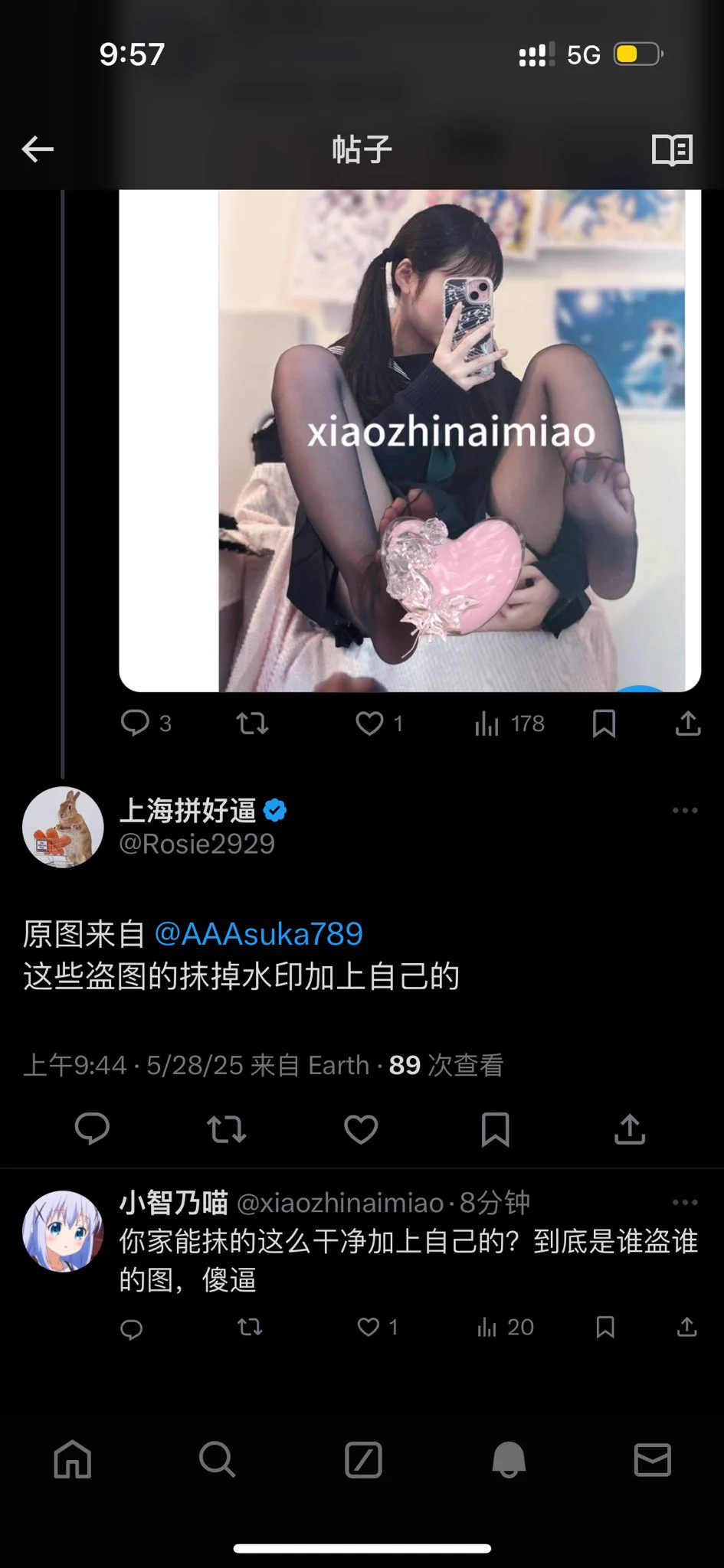The width and height of the screenshot is (724, 1568).
Task: Open the 3 replies on image post
Action: click(136, 723)
